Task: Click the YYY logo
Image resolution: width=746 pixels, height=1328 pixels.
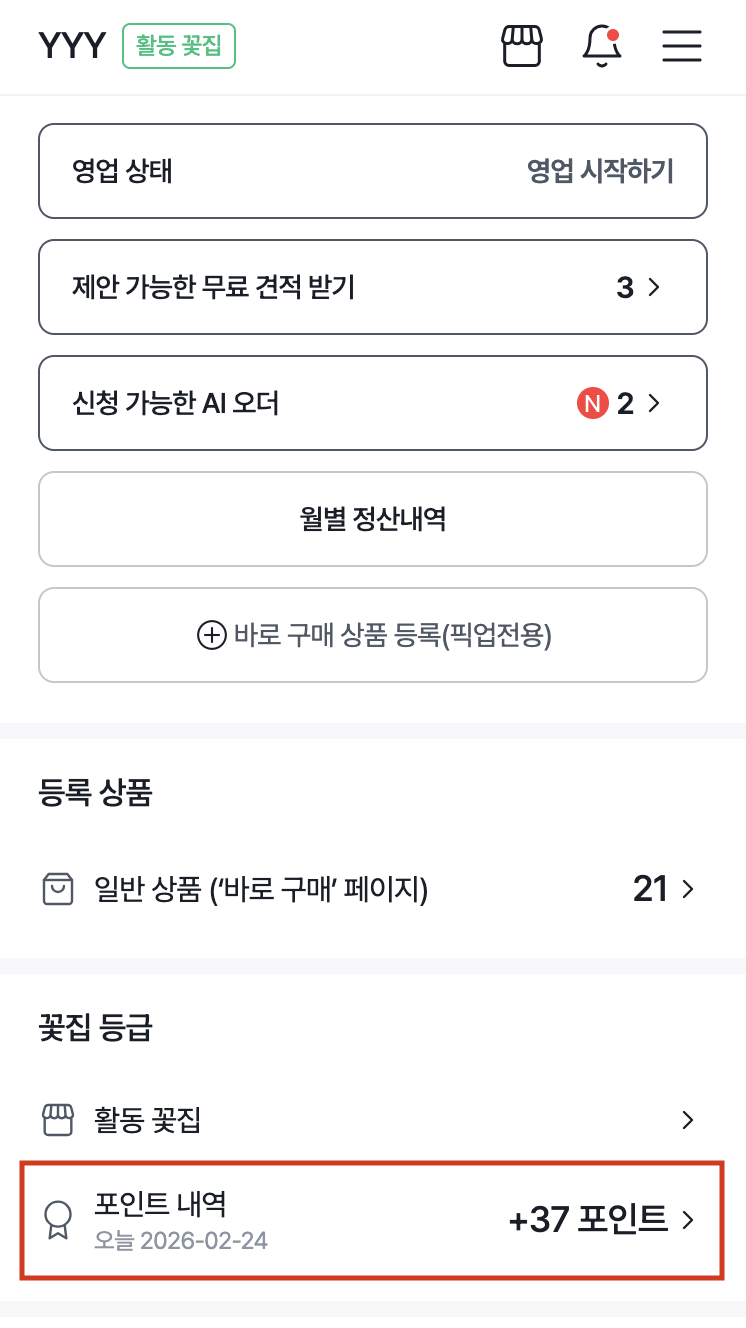Action: coord(72,45)
